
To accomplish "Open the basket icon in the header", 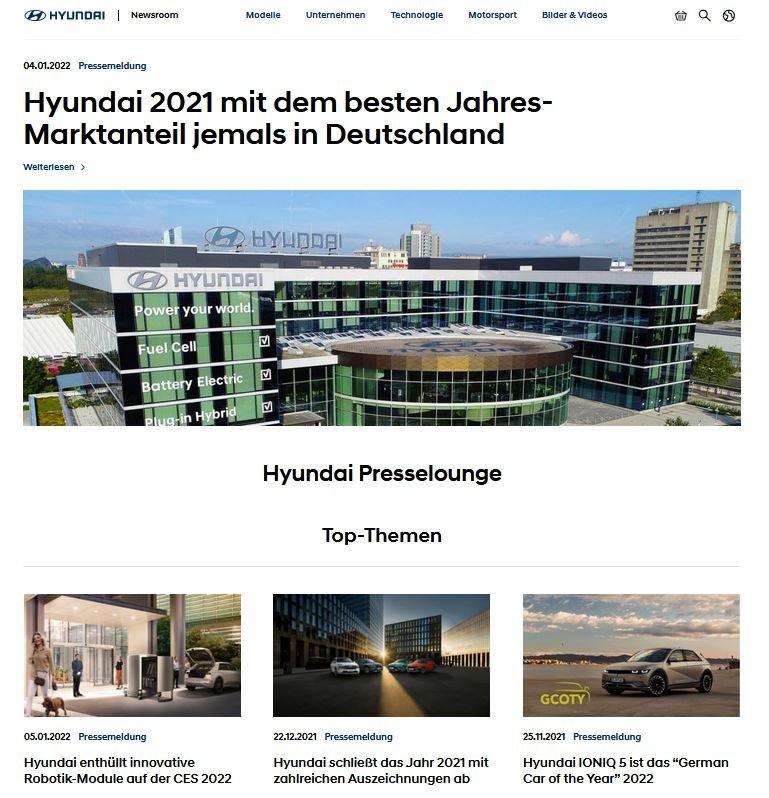I will click(x=681, y=15).
